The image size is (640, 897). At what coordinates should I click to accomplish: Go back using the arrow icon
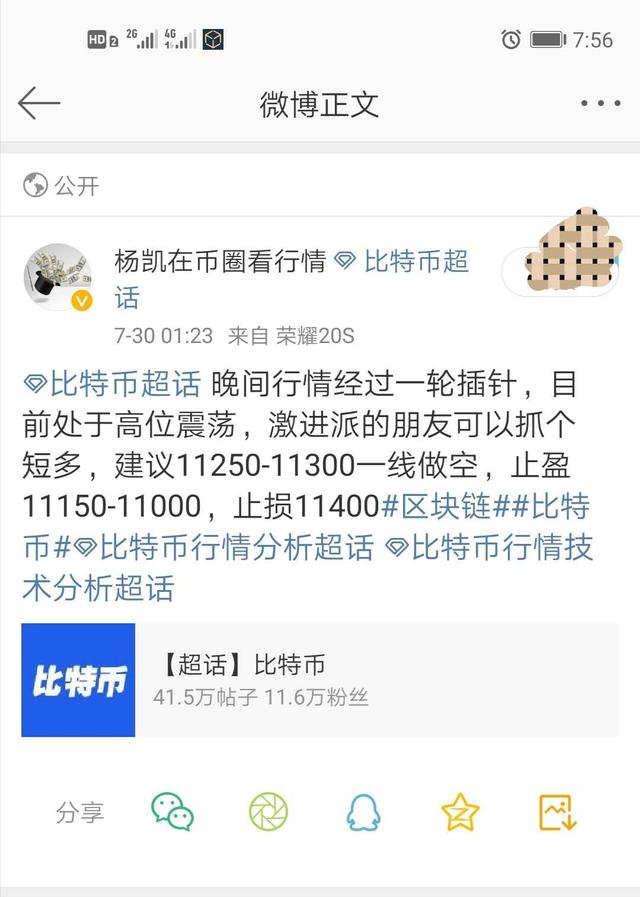(x=39, y=103)
